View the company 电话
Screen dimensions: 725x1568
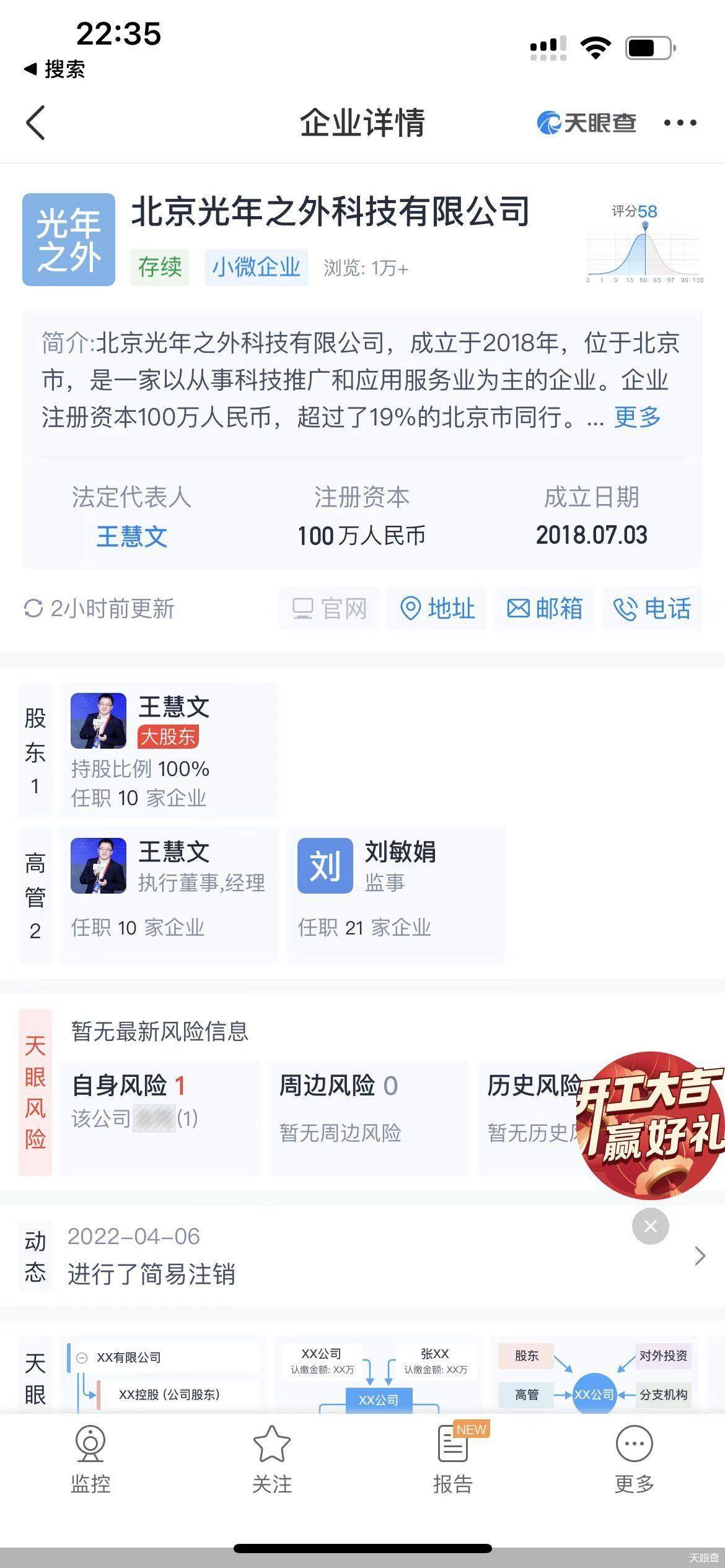tap(652, 608)
